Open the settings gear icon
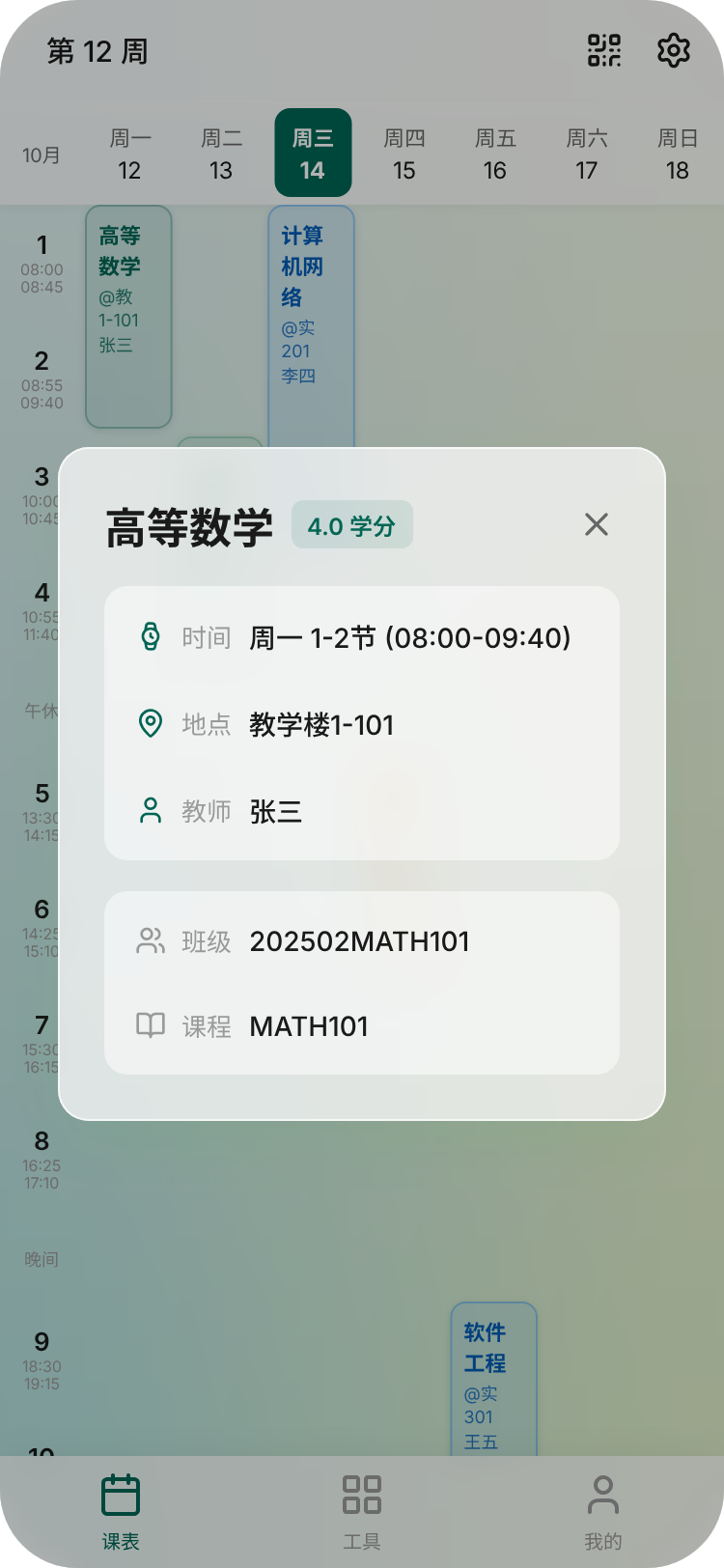 (x=673, y=50)
